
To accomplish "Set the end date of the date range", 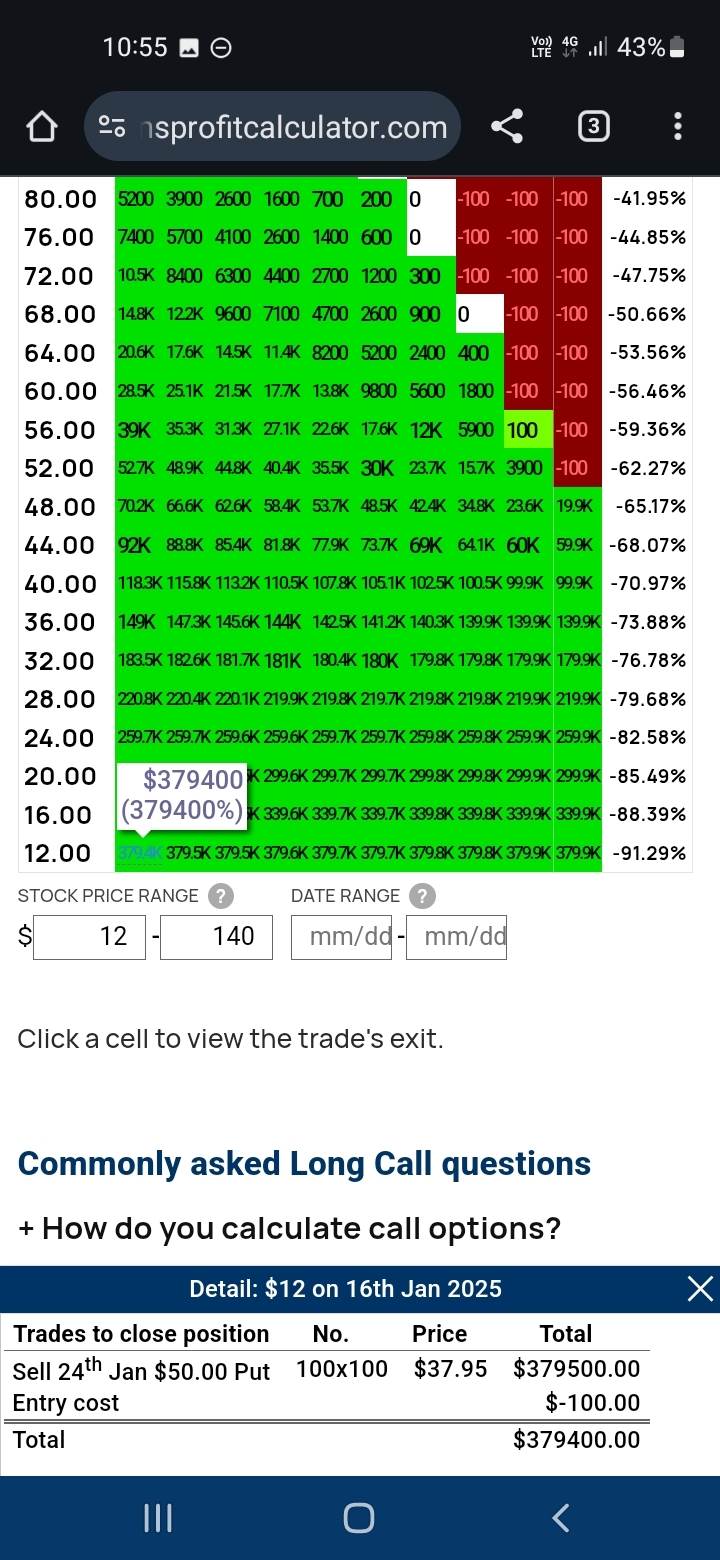I will tap(457, 937).
